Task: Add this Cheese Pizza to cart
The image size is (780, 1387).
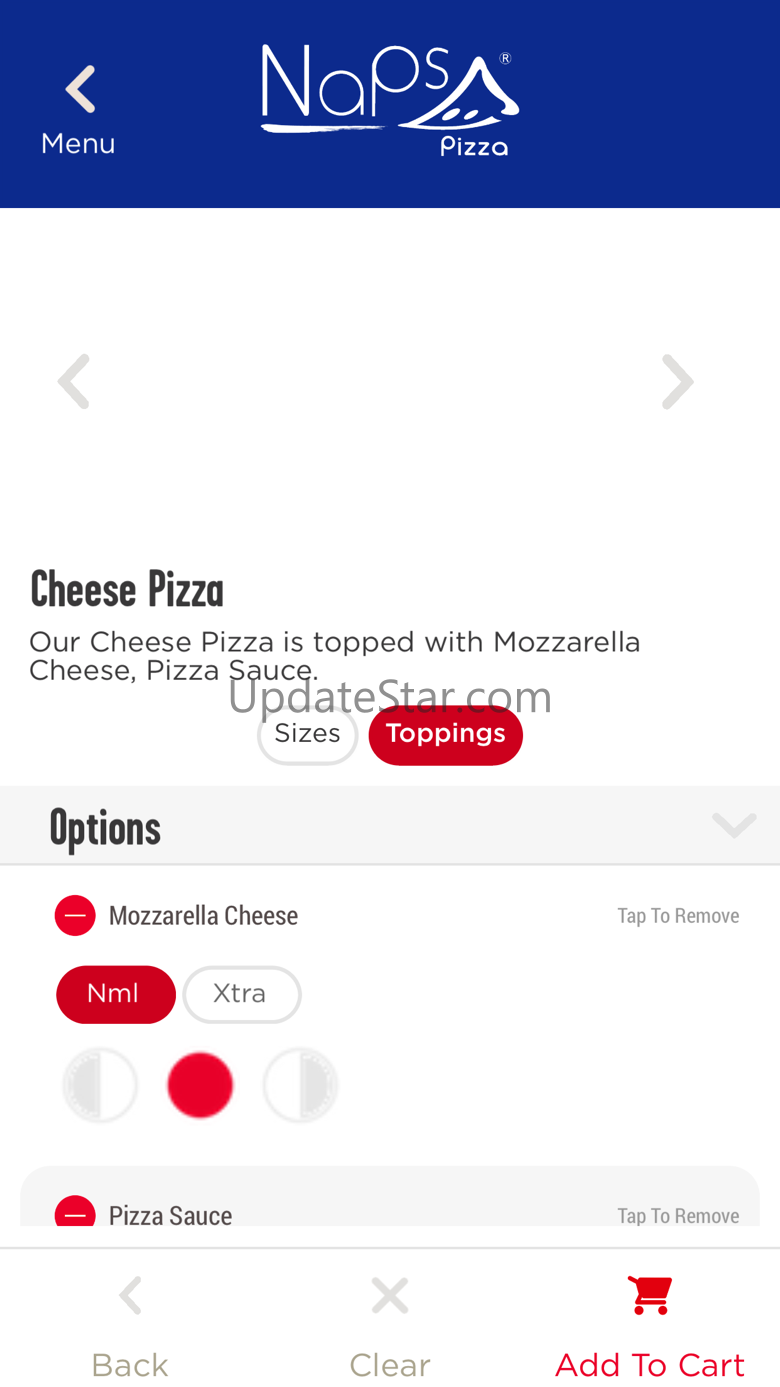Action: click(650, 1322)
